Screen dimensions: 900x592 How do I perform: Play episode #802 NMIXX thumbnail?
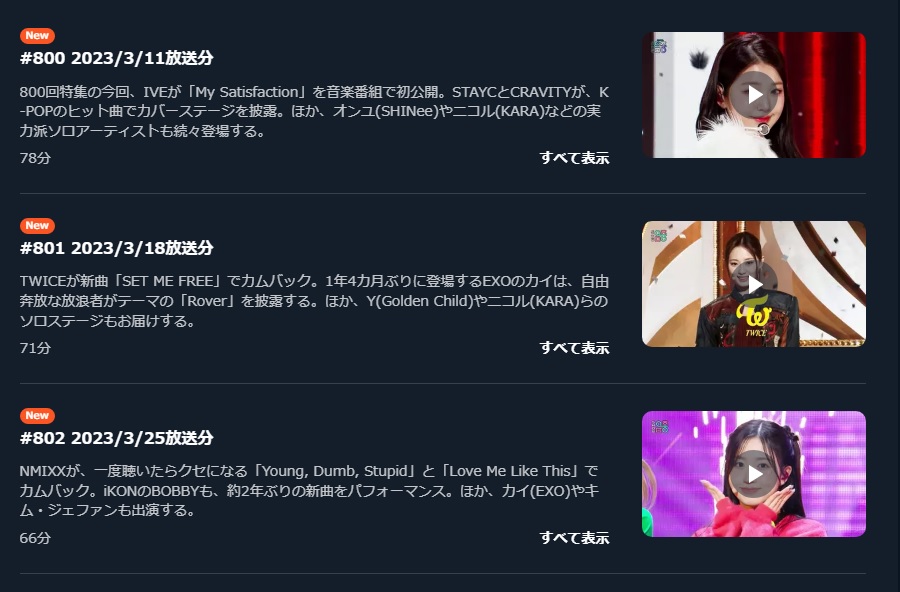(753, 473)
